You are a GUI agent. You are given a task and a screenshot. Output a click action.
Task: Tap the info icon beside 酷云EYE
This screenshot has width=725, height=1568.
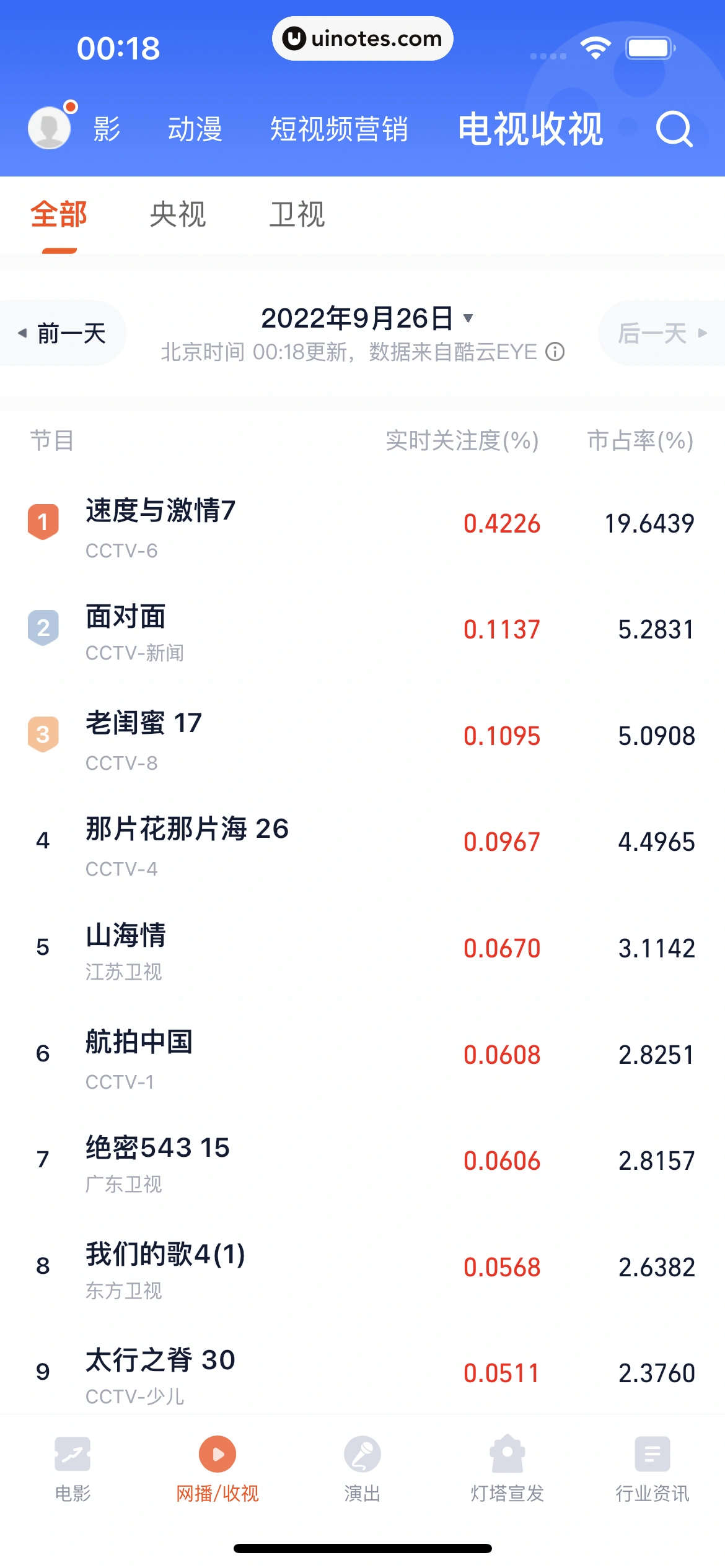(555, 352)
